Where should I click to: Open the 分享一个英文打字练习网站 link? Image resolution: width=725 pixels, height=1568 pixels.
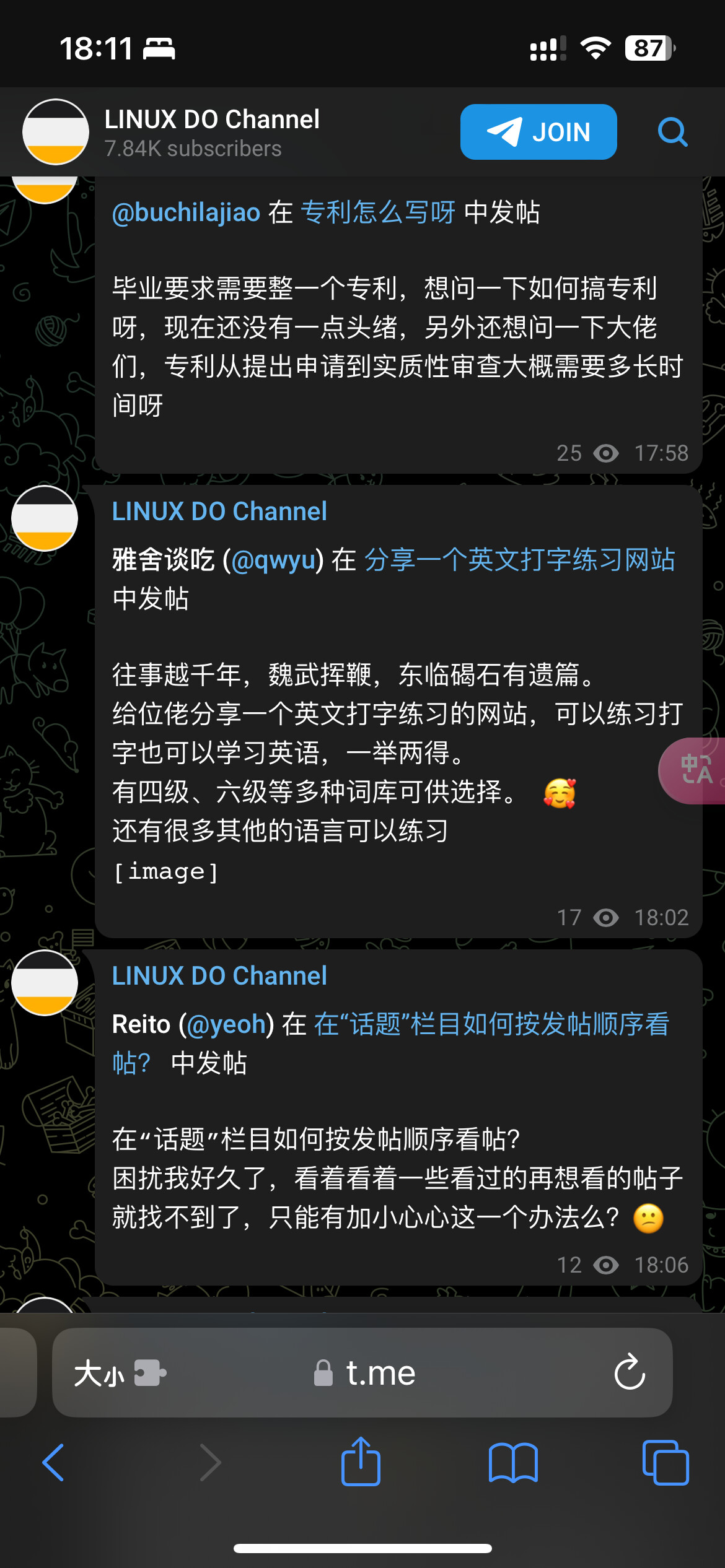click(x=519, y=560)
